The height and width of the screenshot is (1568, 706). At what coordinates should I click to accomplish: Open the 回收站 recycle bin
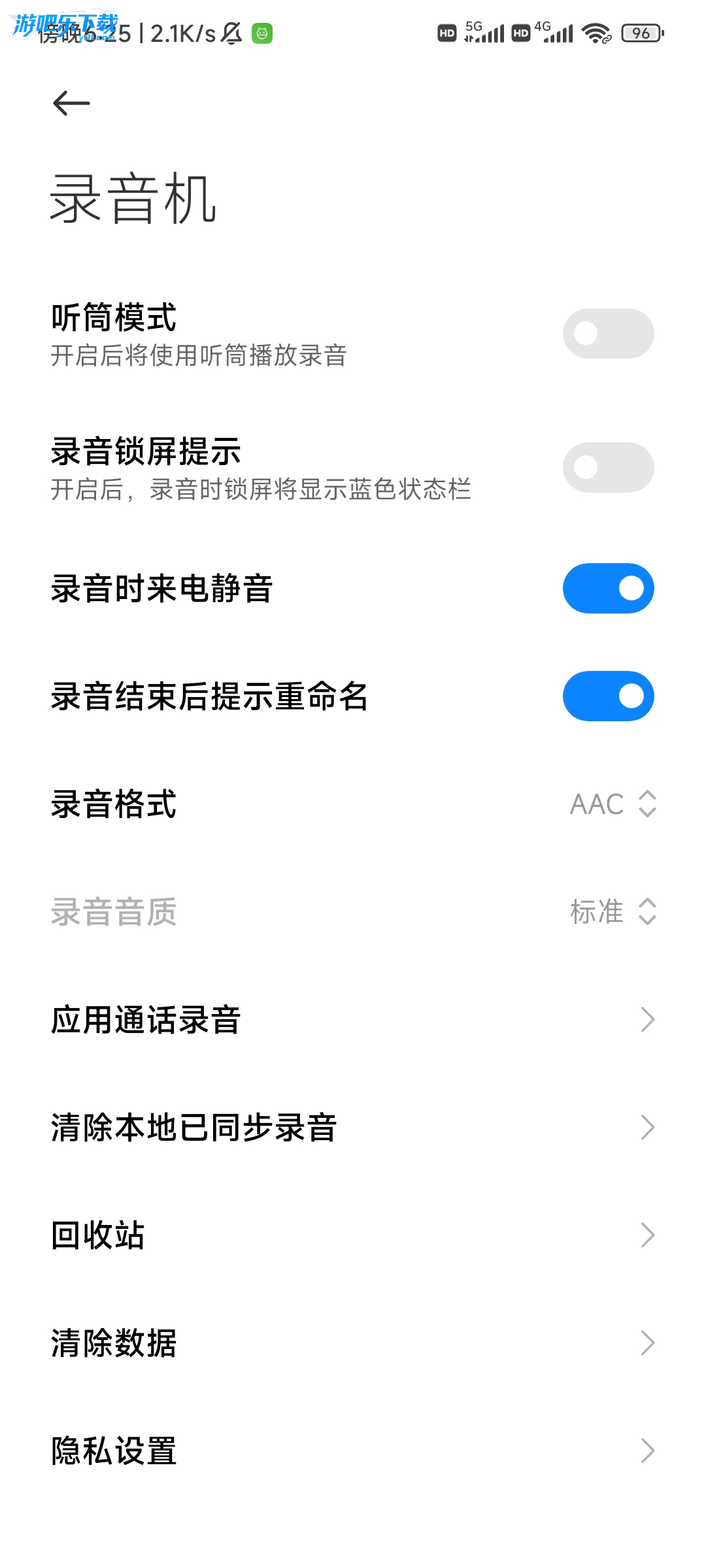pyautogui.click(x=353, y=1235)
